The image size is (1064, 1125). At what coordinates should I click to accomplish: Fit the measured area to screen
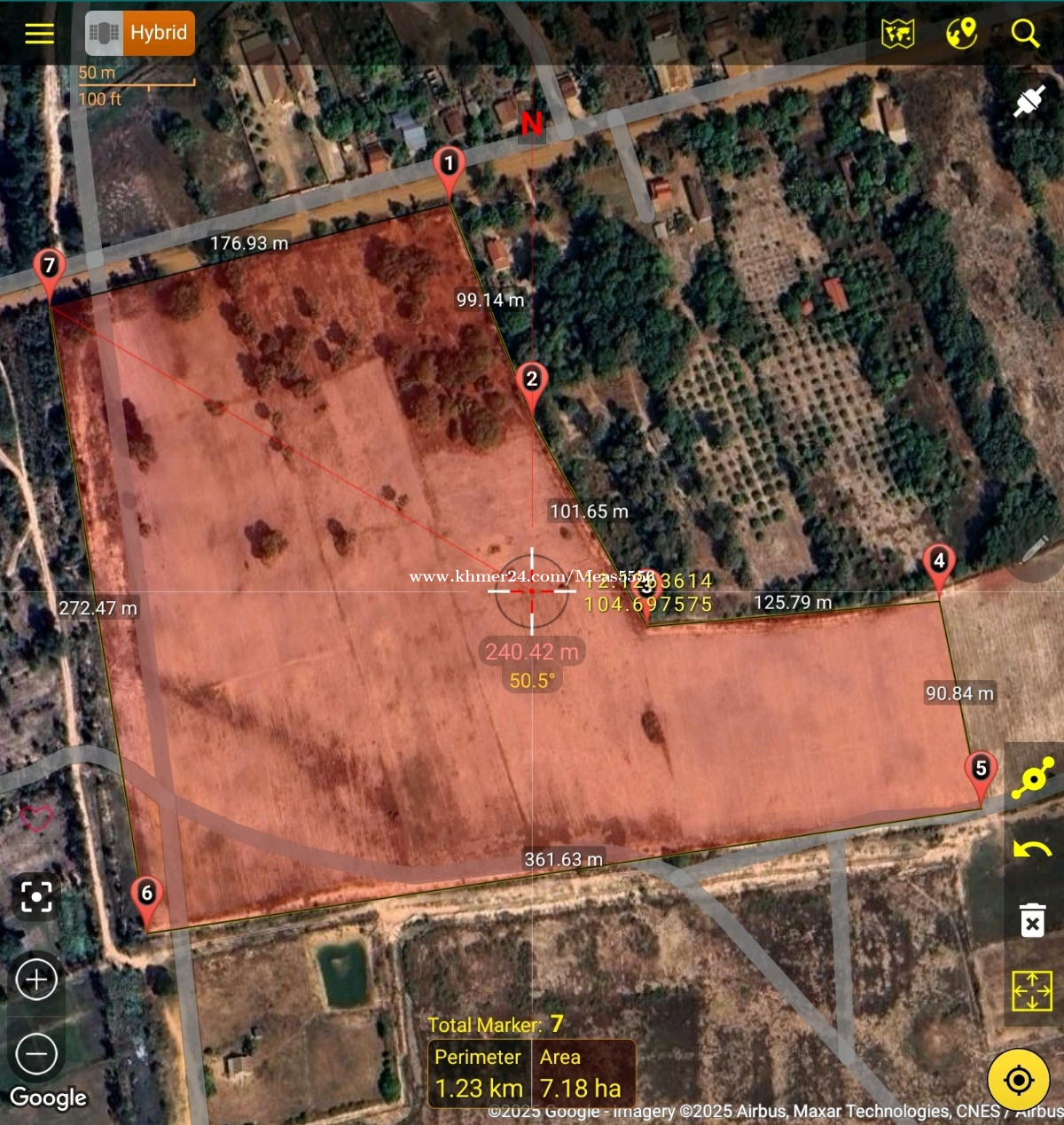(x=1032, y=990)
